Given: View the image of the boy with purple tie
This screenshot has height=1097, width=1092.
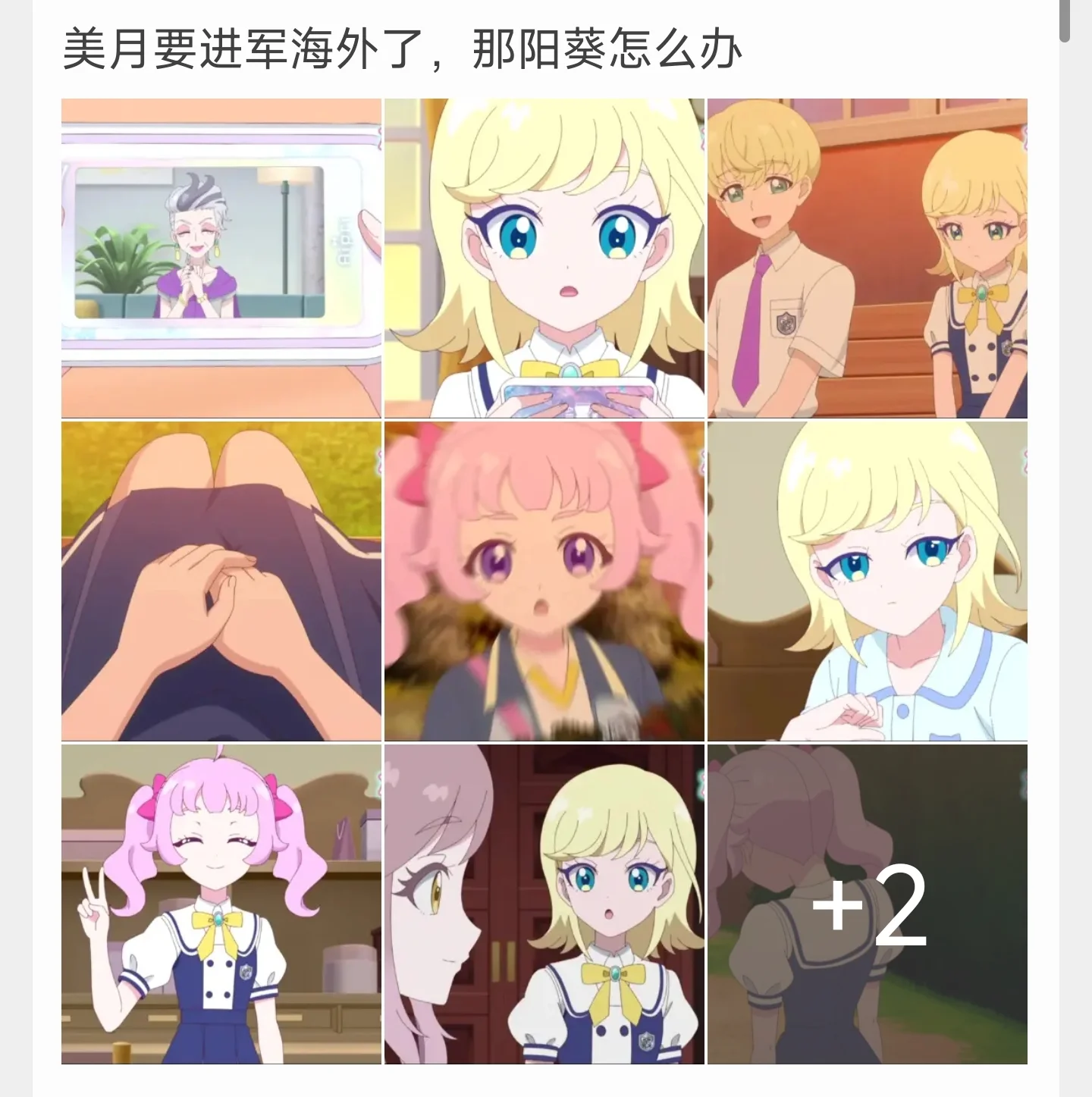Looking at the screenshot, I should click(x=867, y=258).
